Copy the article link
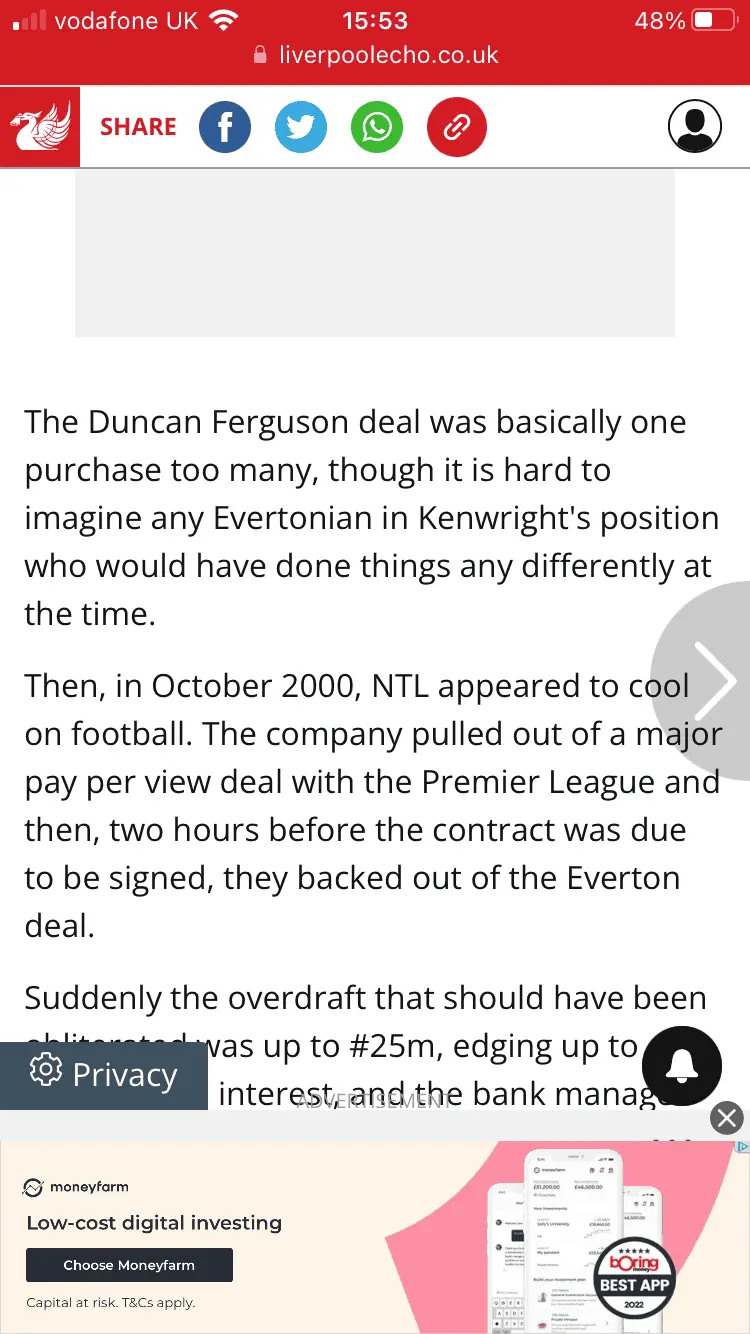The height and width of the screenshot is (1334, 750). tap(456, 127)
